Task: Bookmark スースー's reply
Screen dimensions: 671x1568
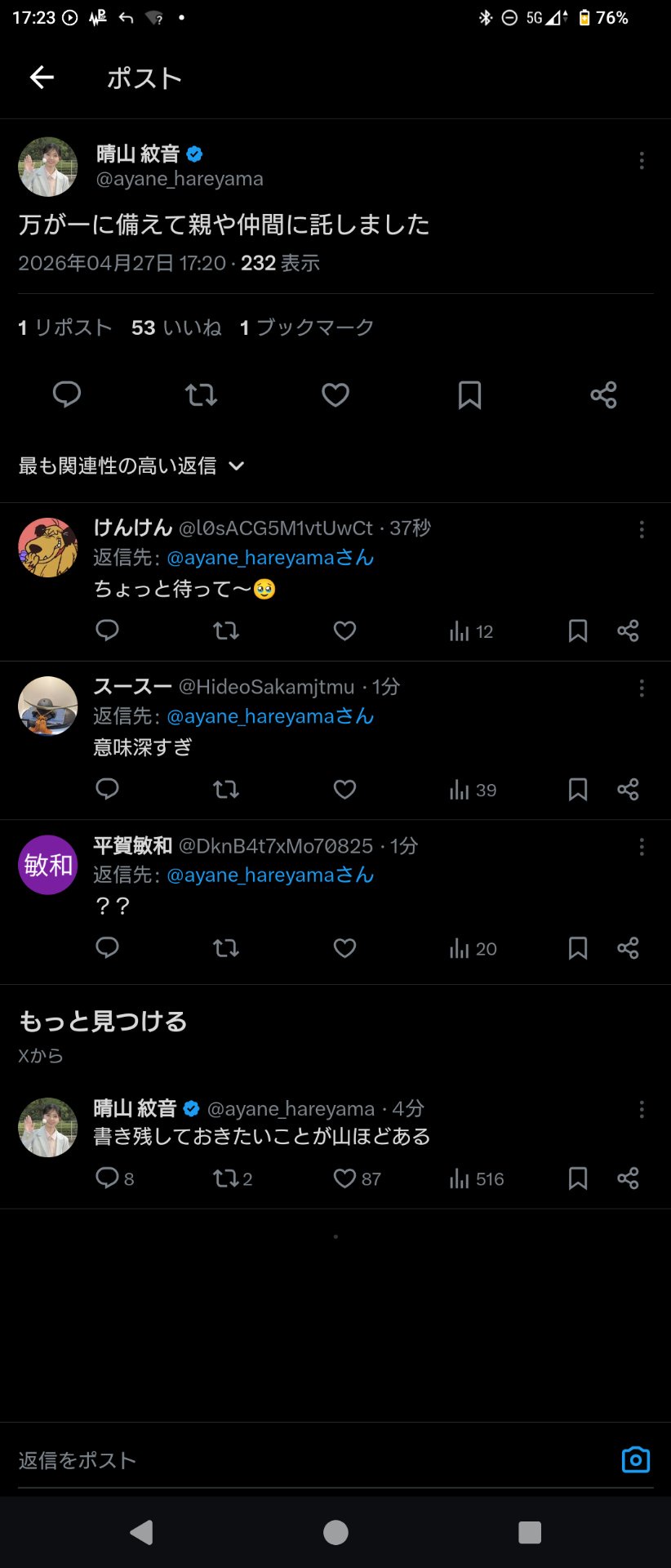Action: pos(578,790)
